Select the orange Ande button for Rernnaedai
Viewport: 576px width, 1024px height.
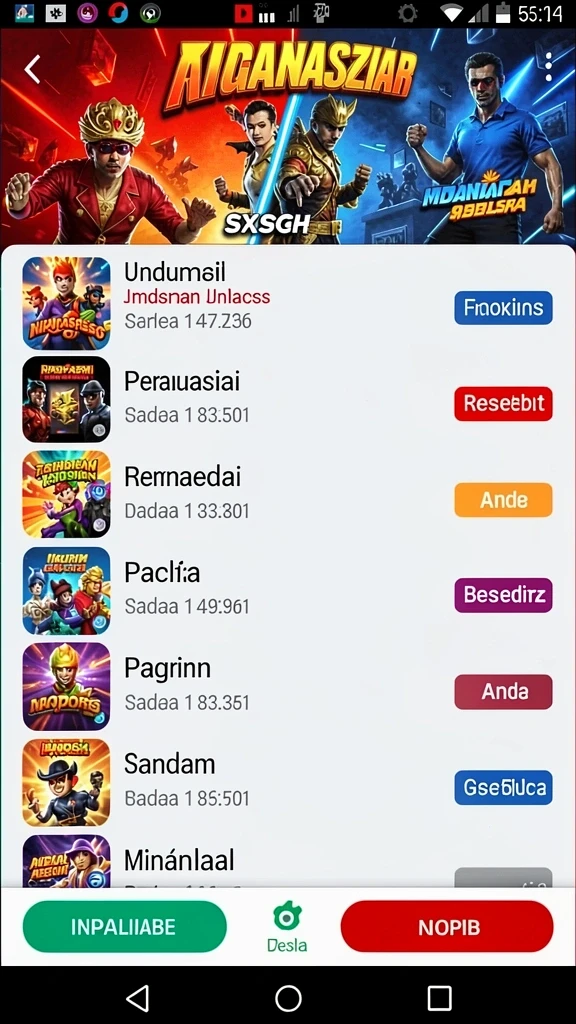[x=503, y=500]
